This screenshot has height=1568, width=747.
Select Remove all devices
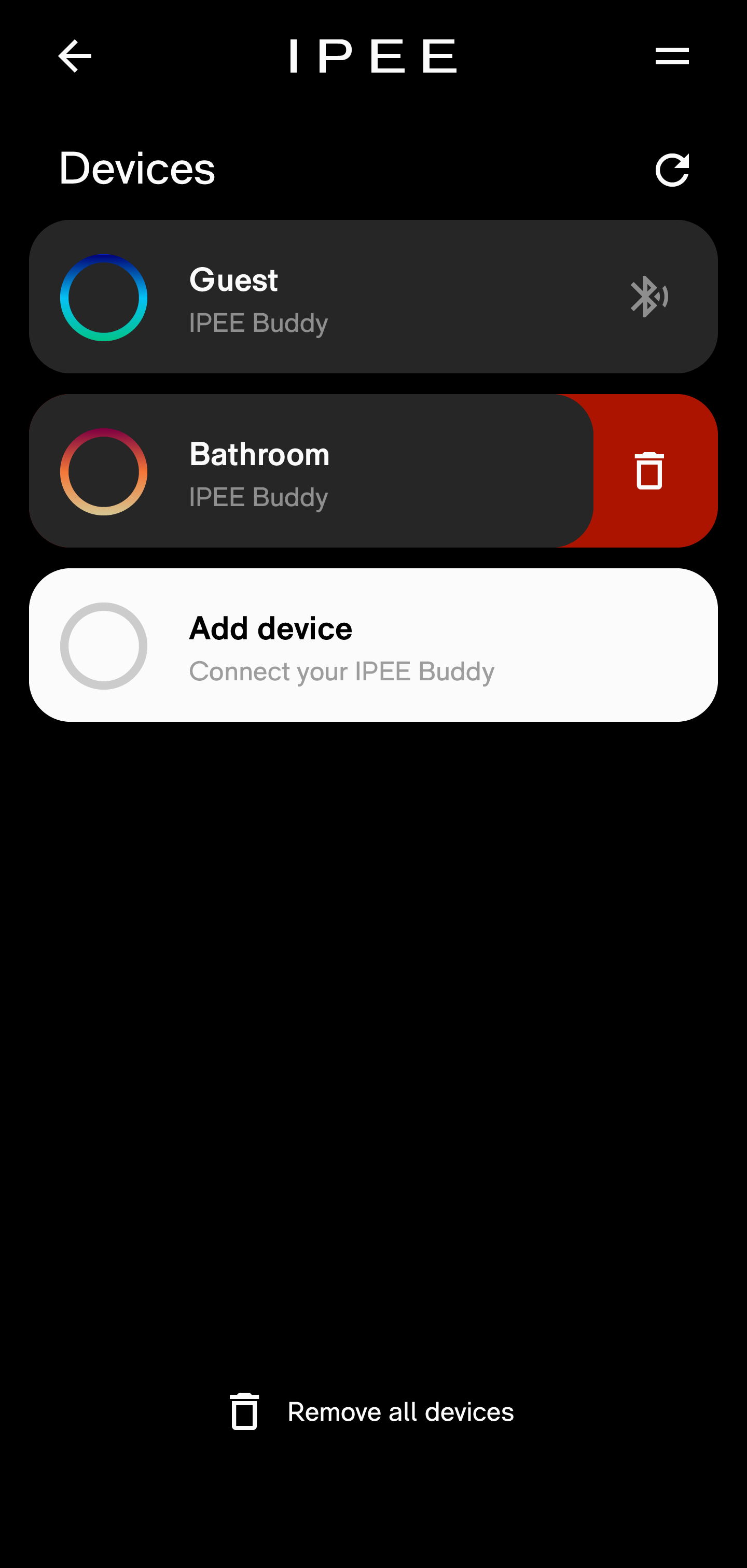pos(400,1411)
